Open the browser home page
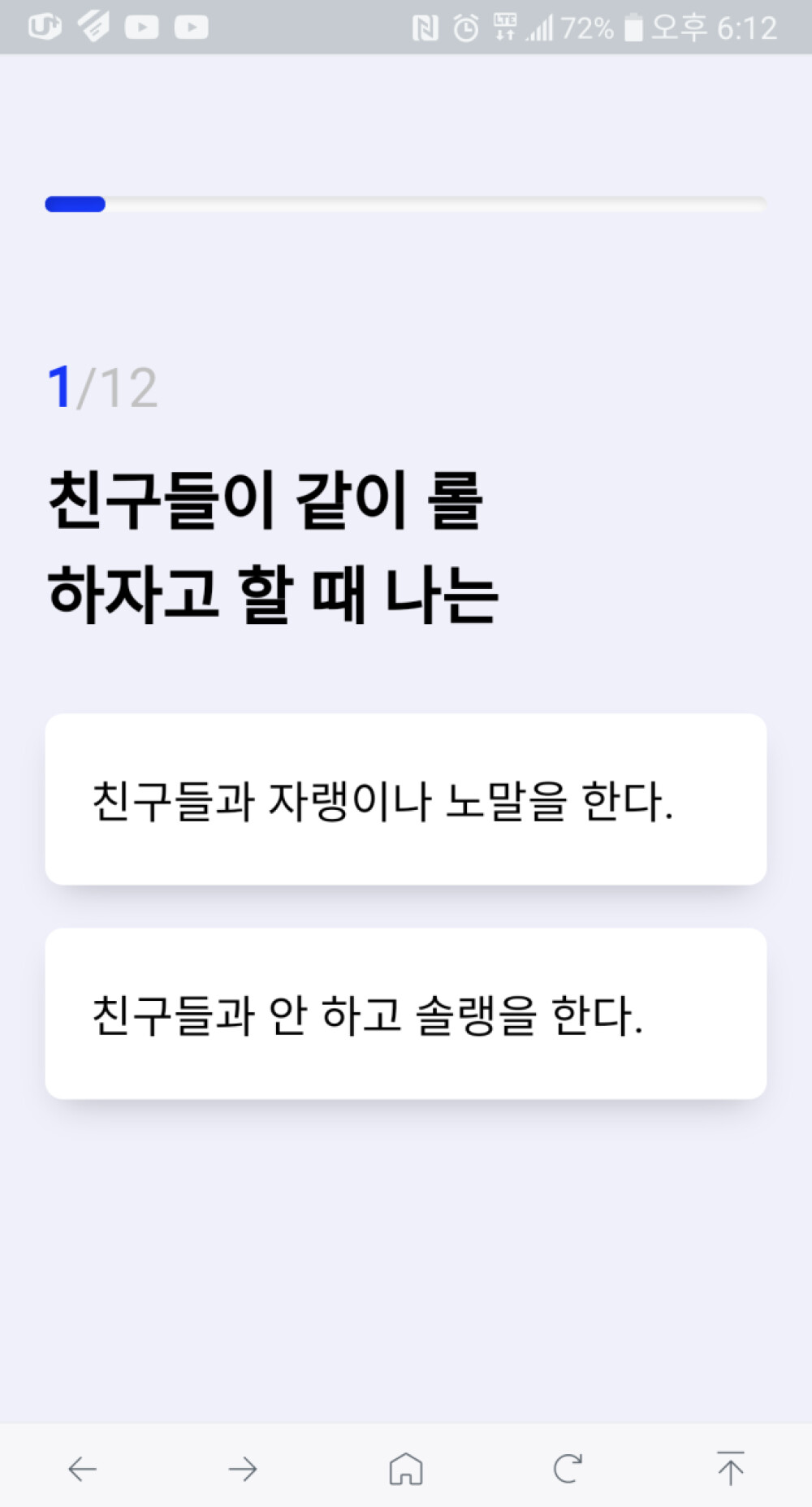 406,1469
